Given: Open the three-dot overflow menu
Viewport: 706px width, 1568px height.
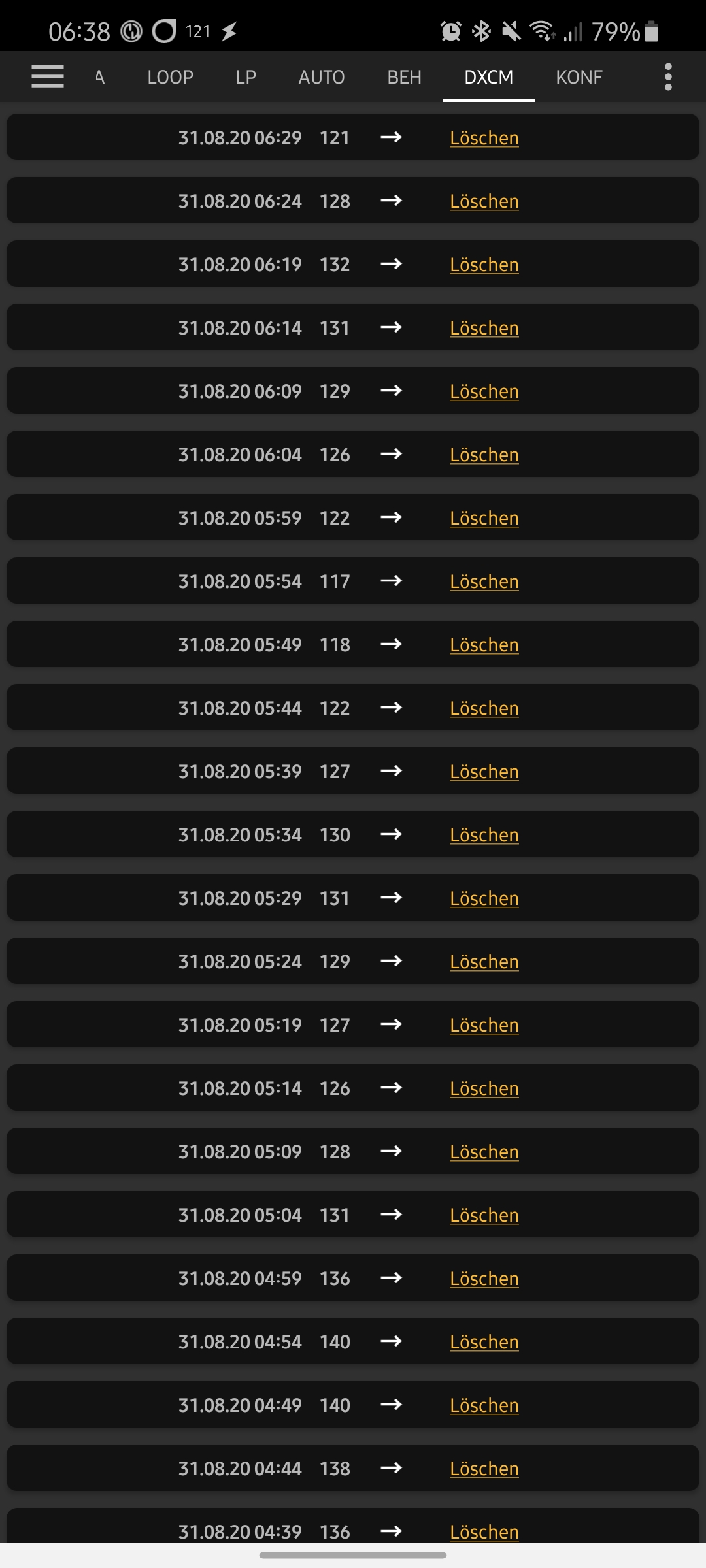Looking at the screenshot, I should 667,76.
